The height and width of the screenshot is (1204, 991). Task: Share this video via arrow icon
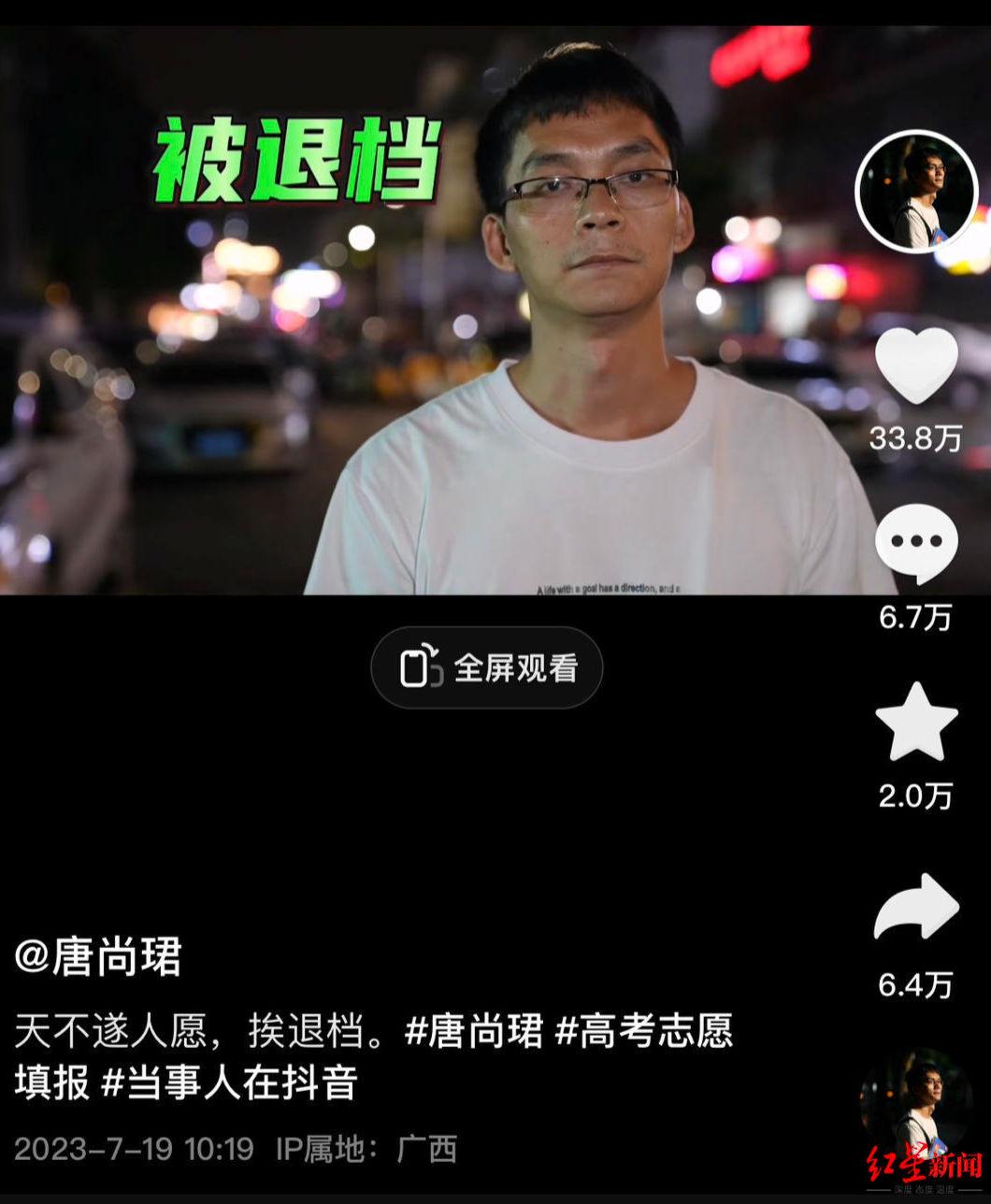pos(915,907)
